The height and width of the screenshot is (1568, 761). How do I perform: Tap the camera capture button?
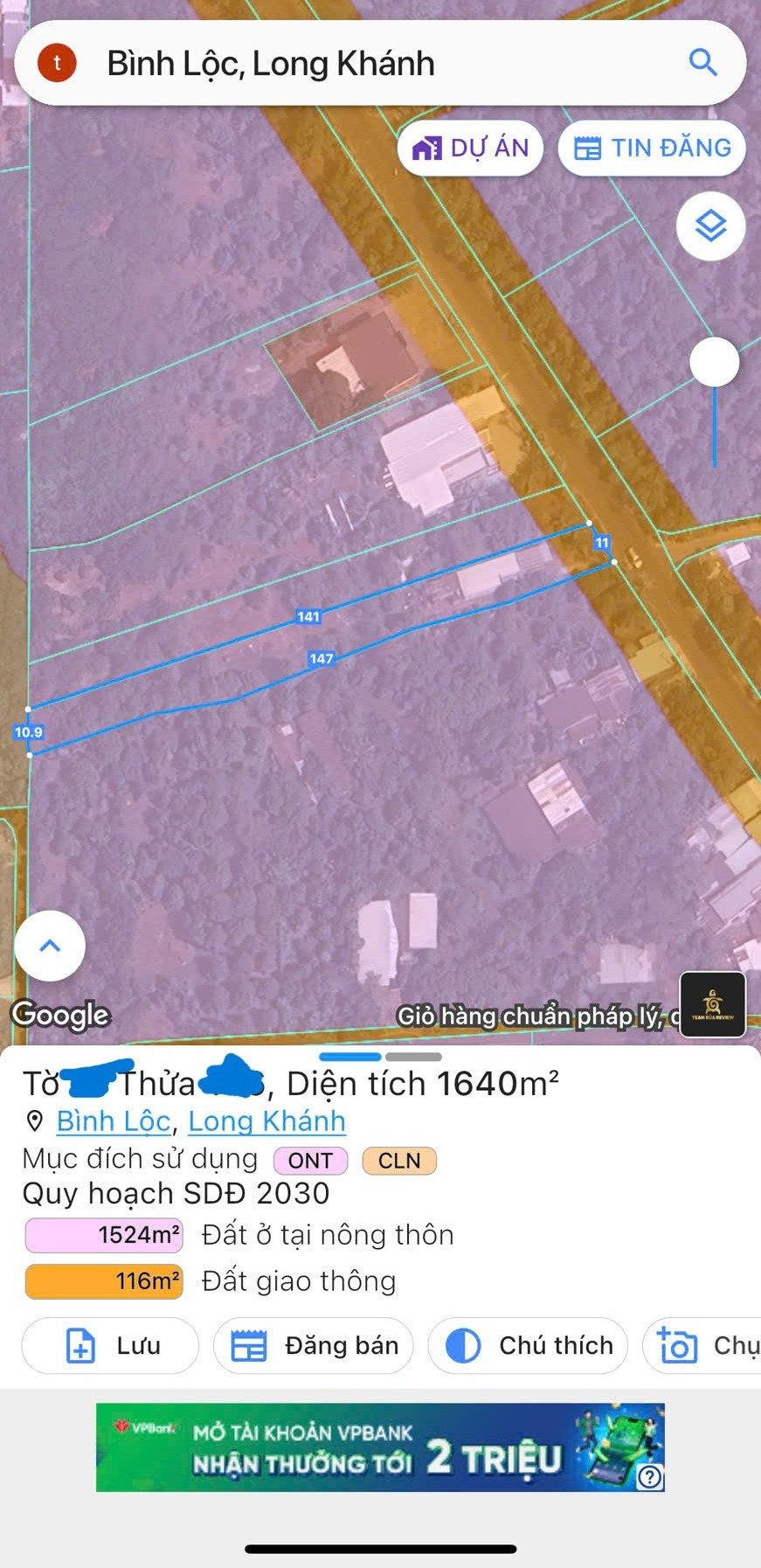[x=702, y=1346]
